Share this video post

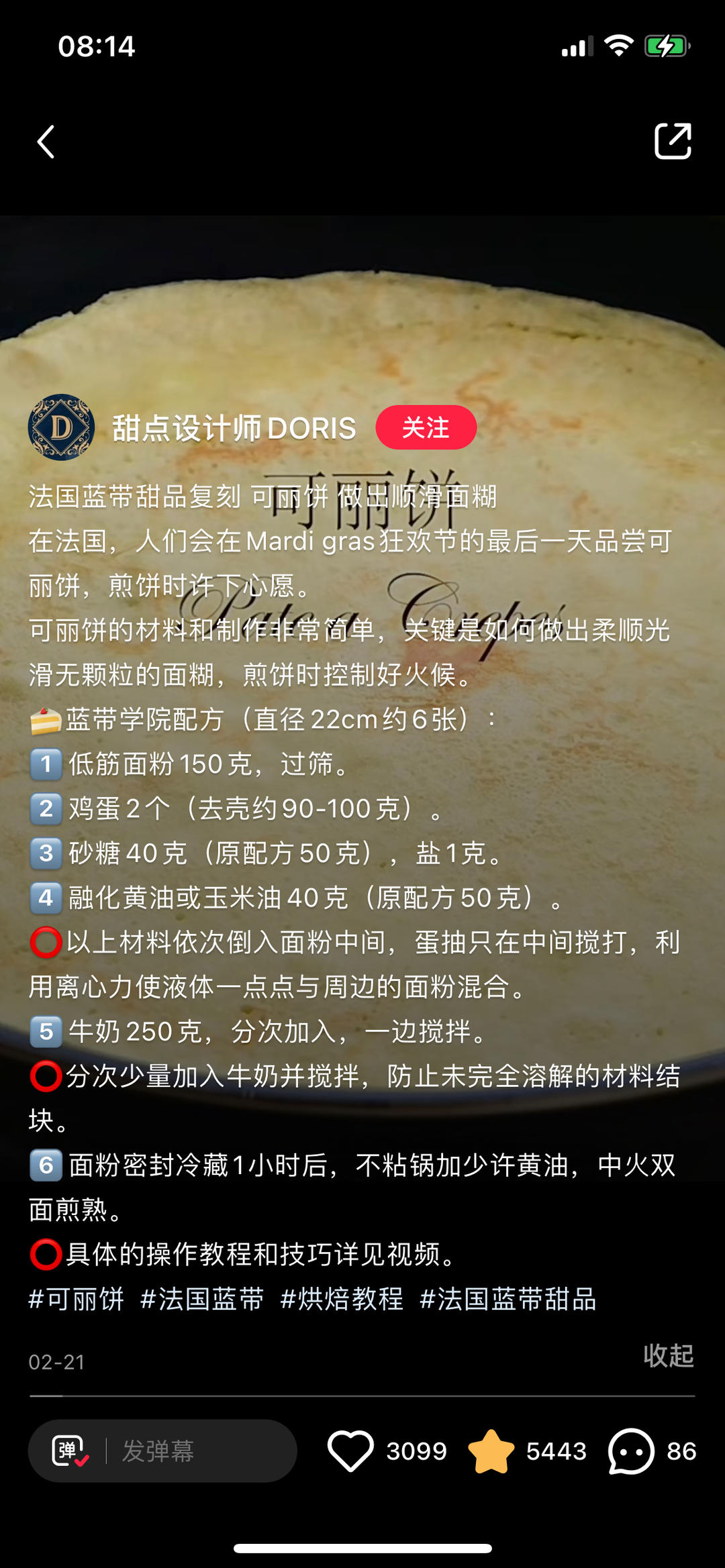(x=673, y=141)
